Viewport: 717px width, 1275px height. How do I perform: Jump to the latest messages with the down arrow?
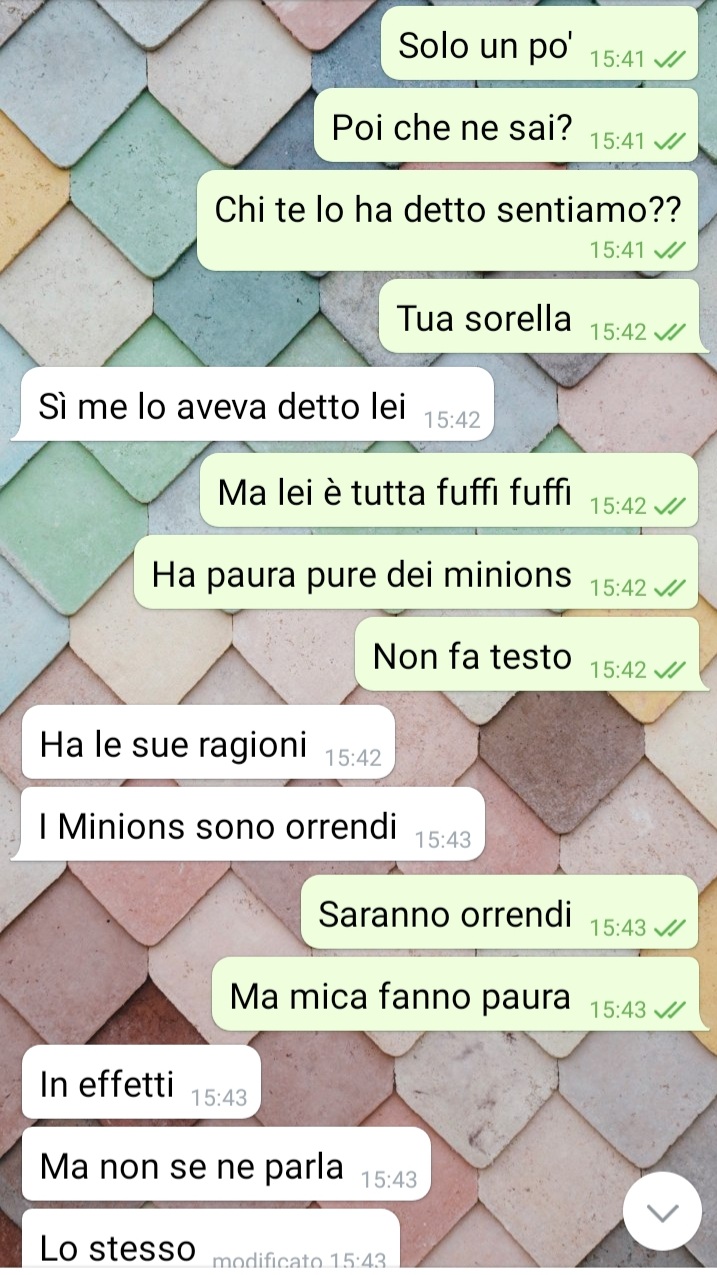click(x=662, y=1211)
